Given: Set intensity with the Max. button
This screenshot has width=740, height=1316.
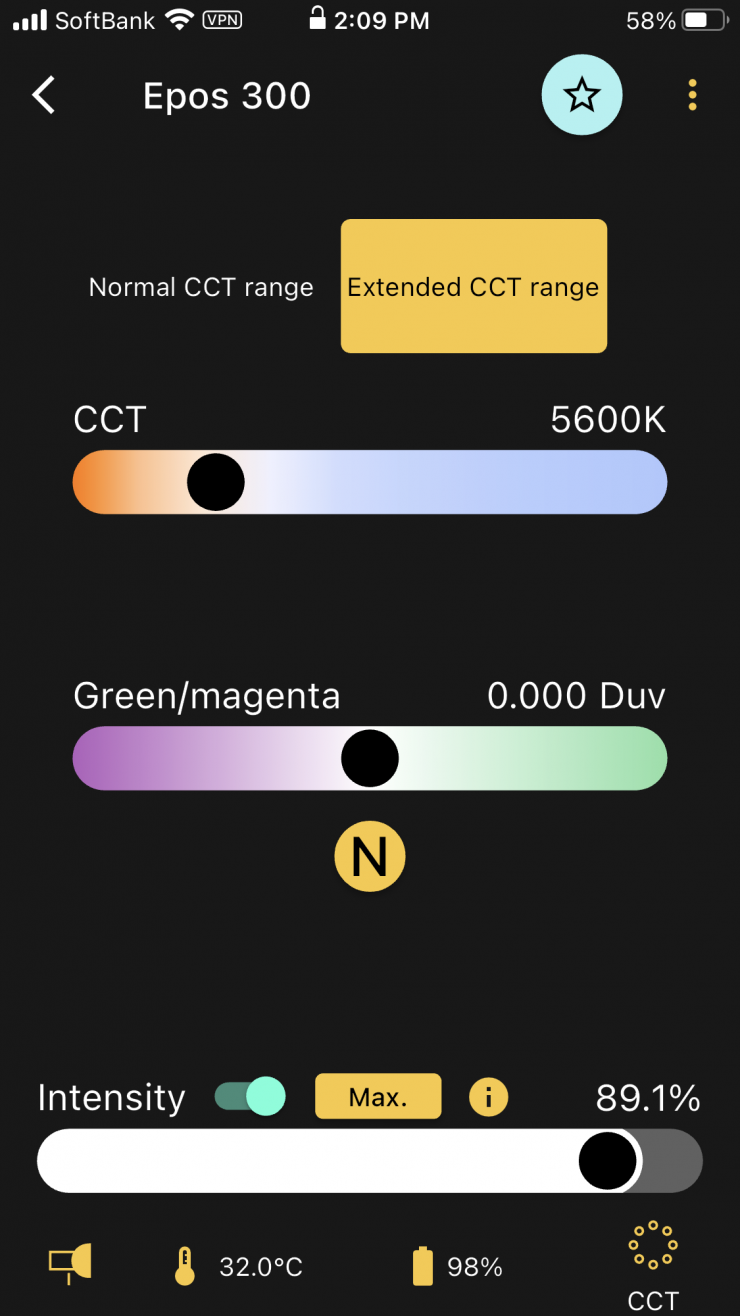Looking at the screenshot, I should coord(378,1097).
